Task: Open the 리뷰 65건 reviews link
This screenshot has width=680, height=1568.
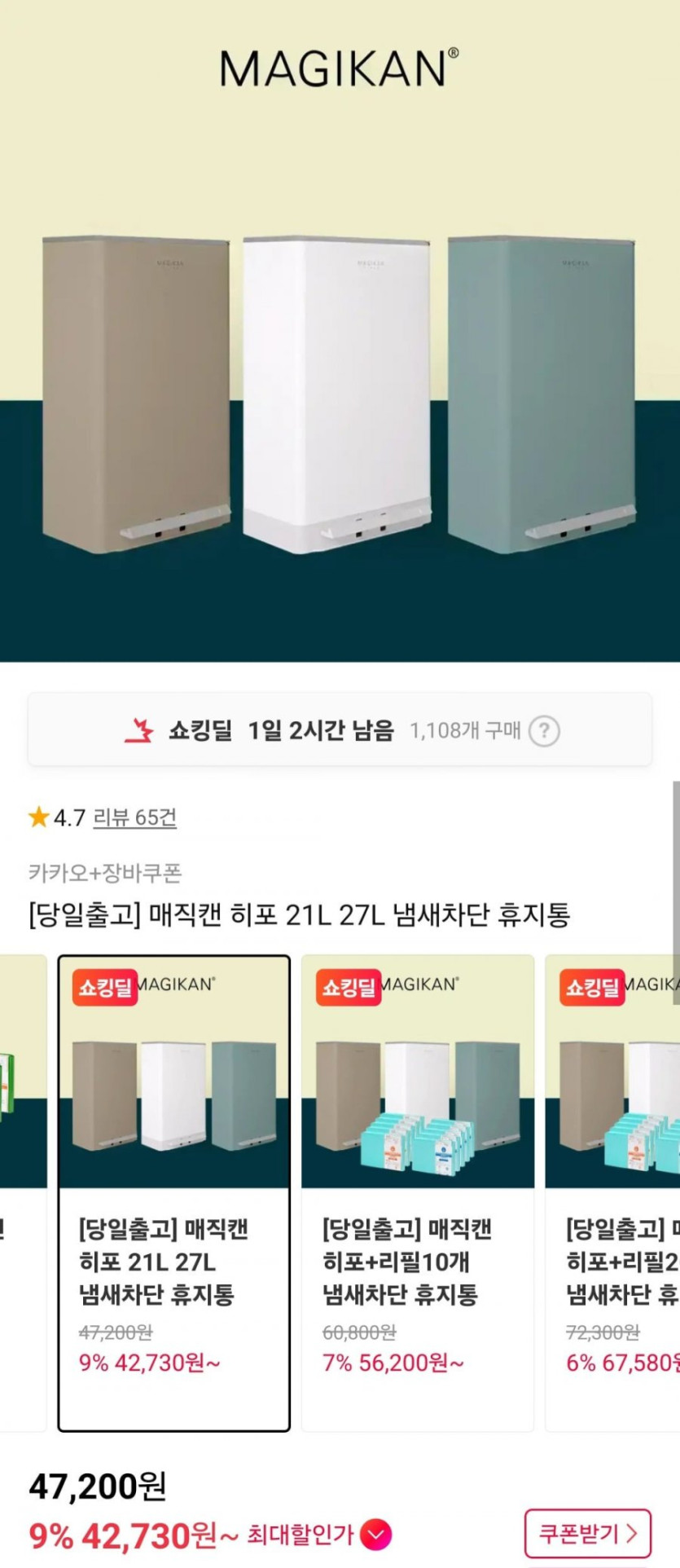Action: tap(134, 817)
